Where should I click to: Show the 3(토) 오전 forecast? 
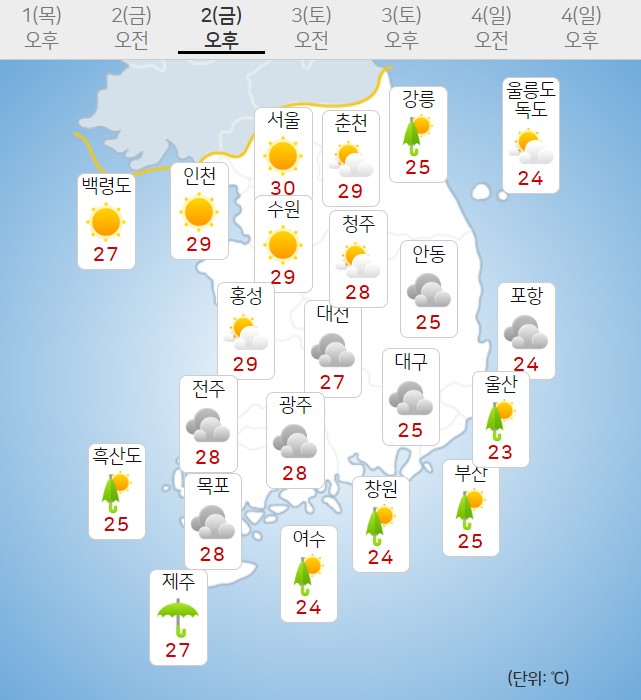(311, 28)
